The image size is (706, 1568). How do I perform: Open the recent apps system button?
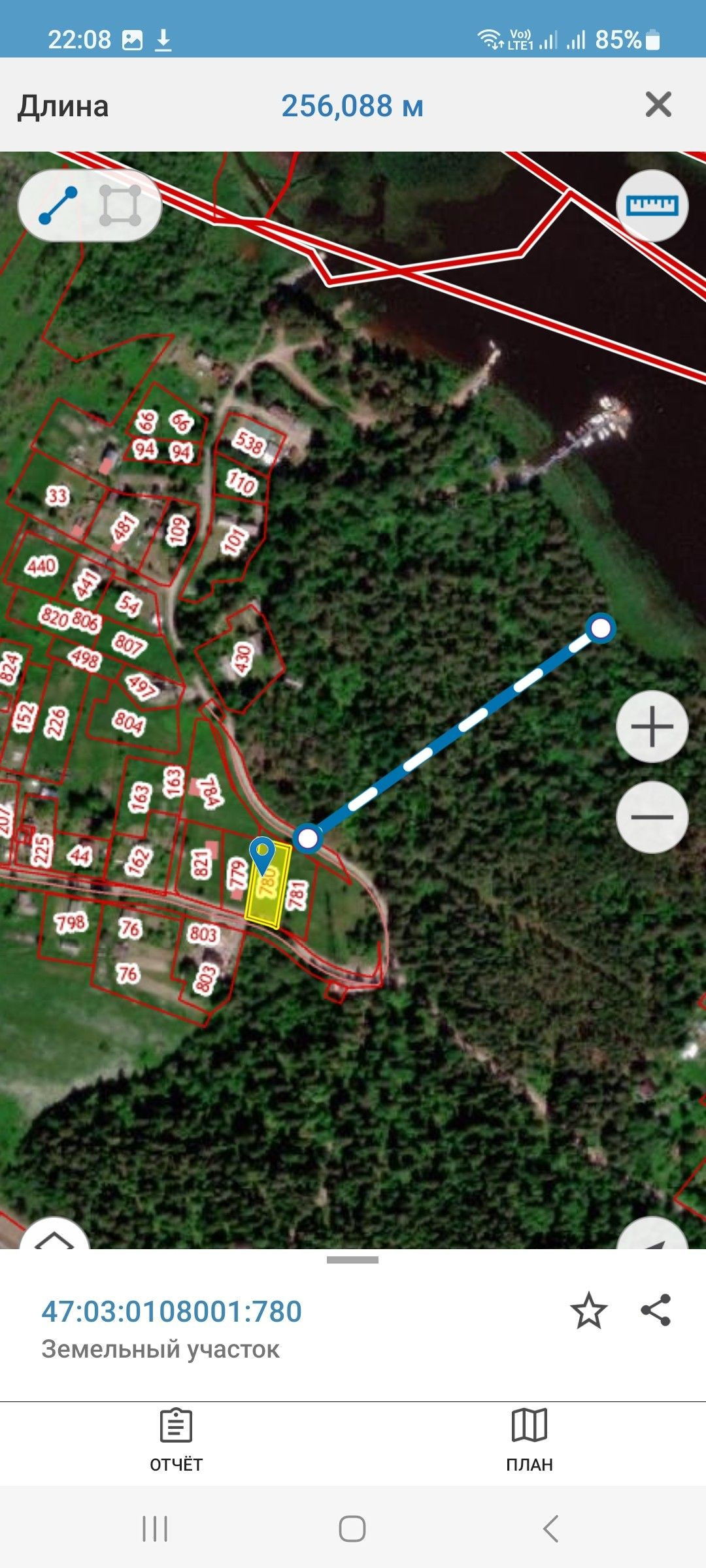tap(155, 1529)
